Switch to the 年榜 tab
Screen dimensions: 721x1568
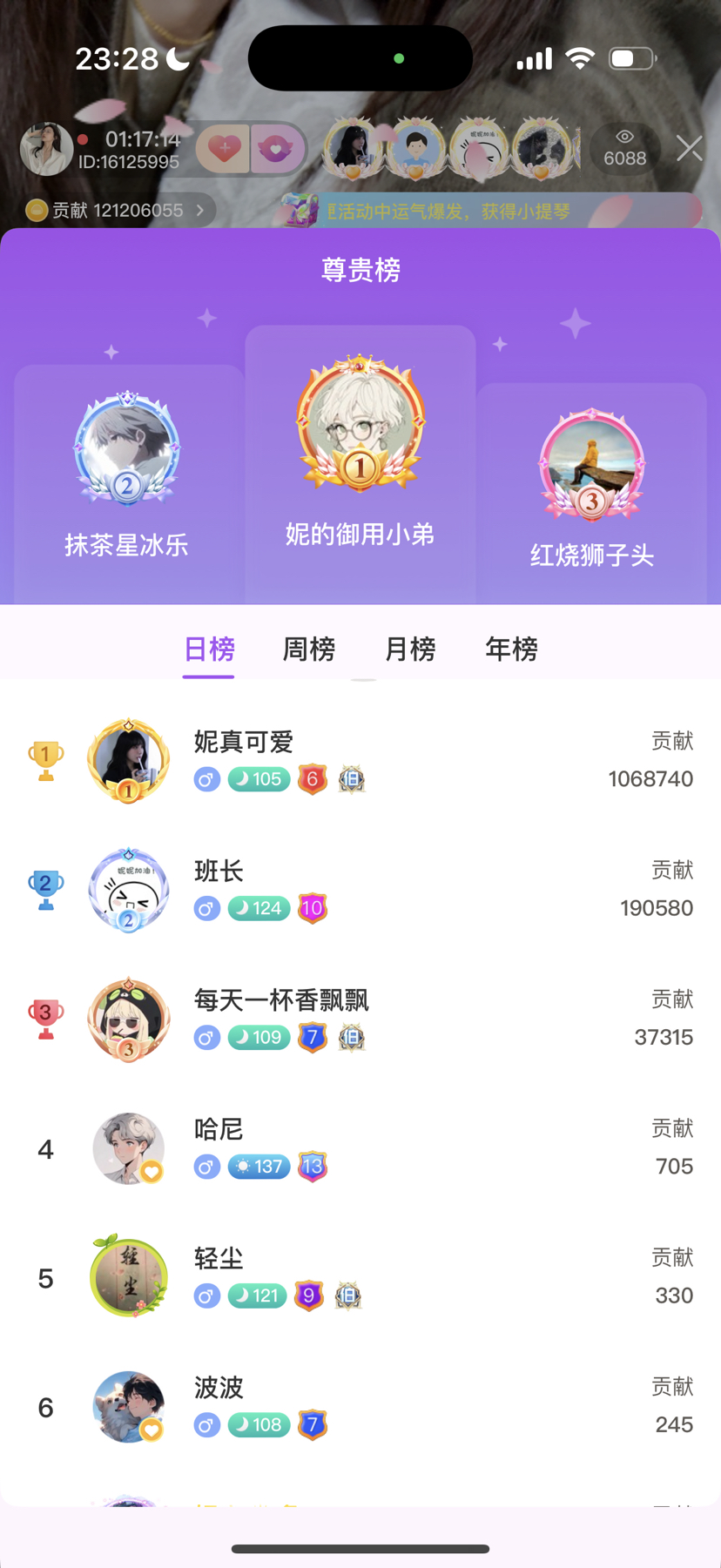511,649
